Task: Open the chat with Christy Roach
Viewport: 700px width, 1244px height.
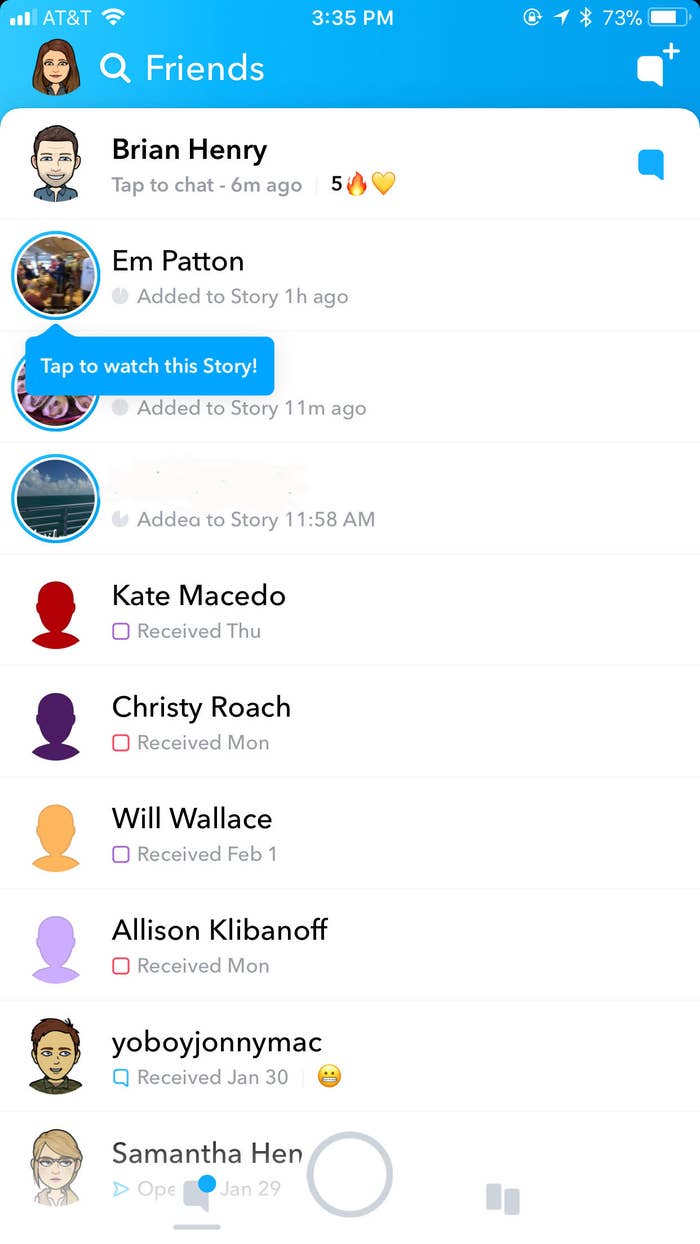Action: coord(350,722)
